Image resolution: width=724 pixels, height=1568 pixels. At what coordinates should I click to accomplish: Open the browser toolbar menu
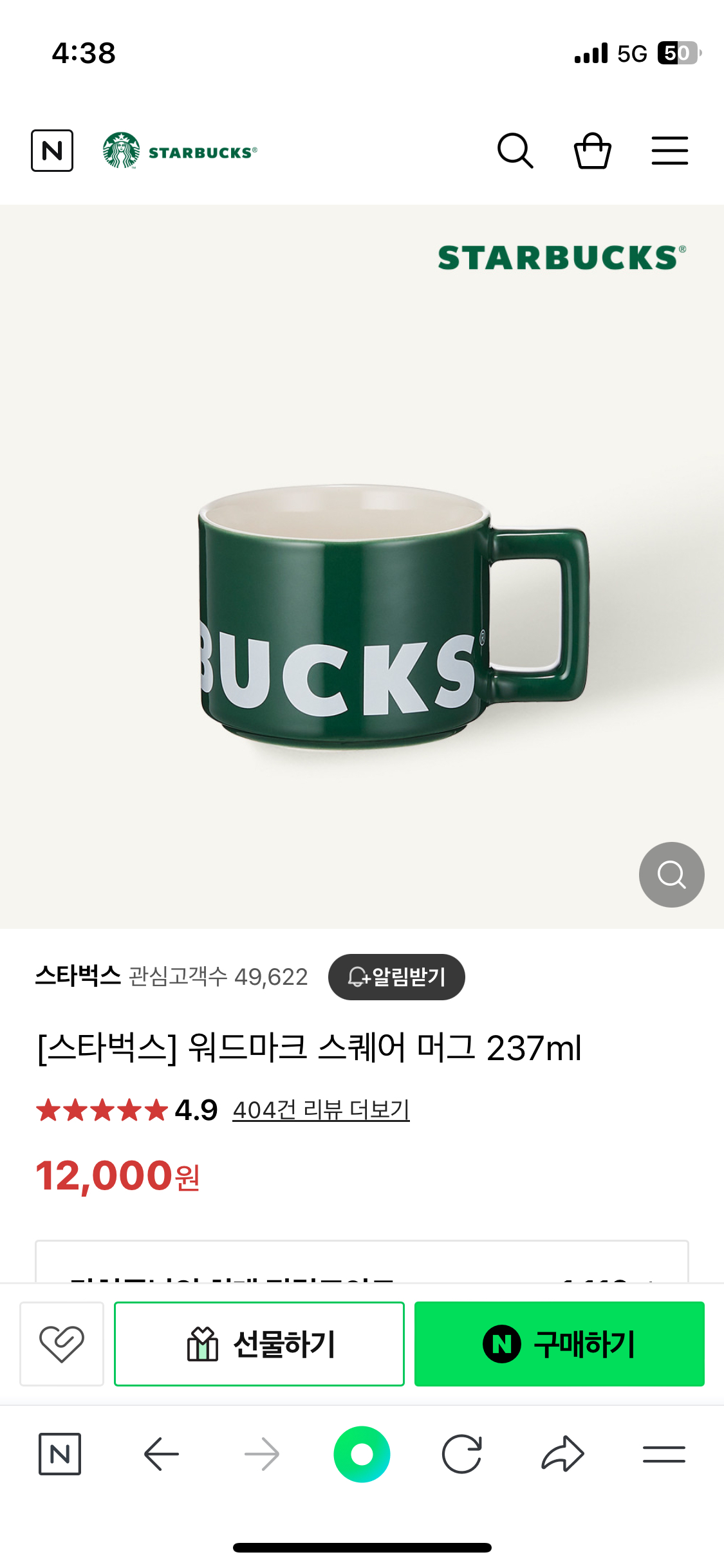pyautogui.click(x=664, y=1454)
